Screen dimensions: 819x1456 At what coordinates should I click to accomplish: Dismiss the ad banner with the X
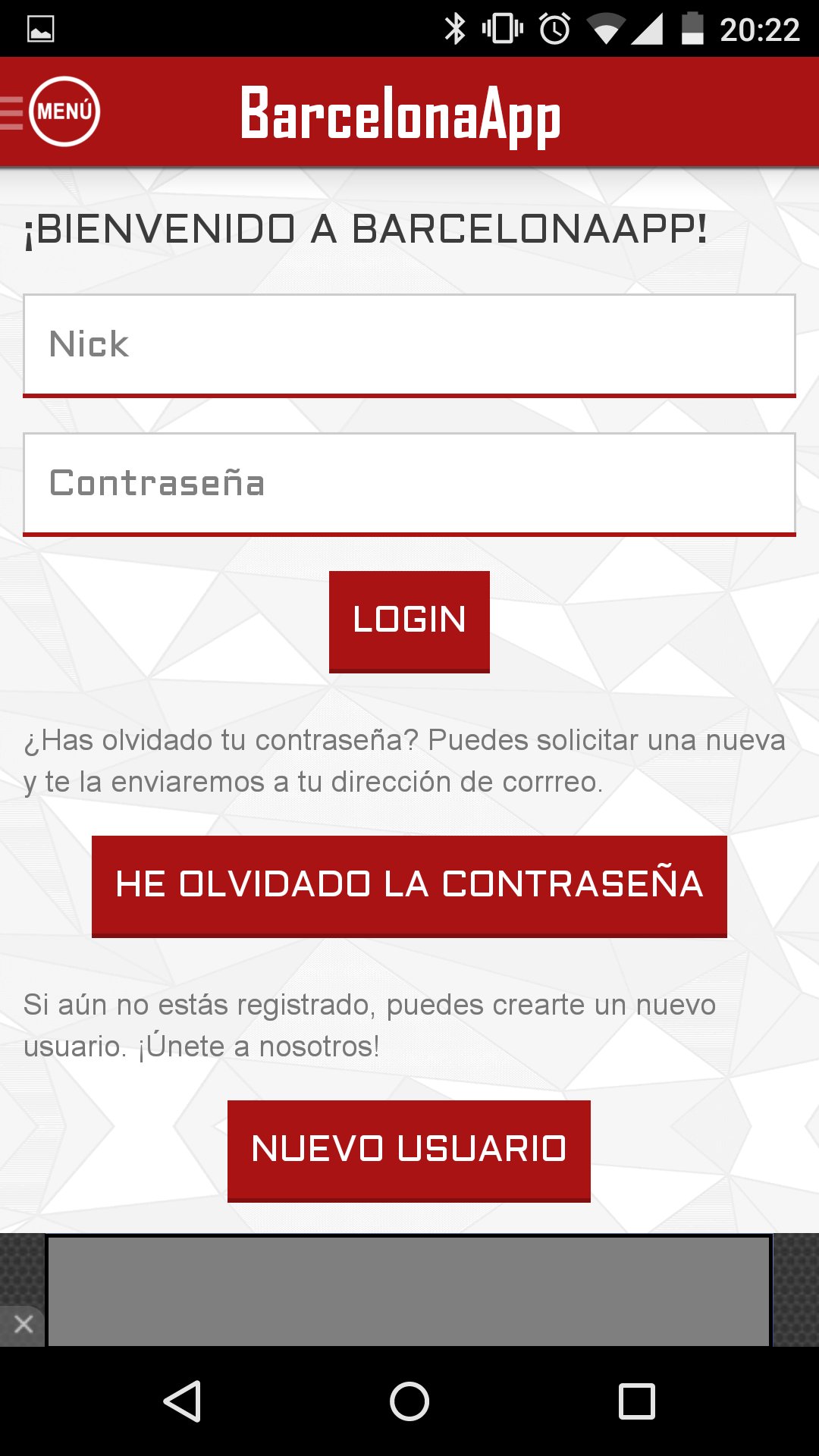point(23,1323)
